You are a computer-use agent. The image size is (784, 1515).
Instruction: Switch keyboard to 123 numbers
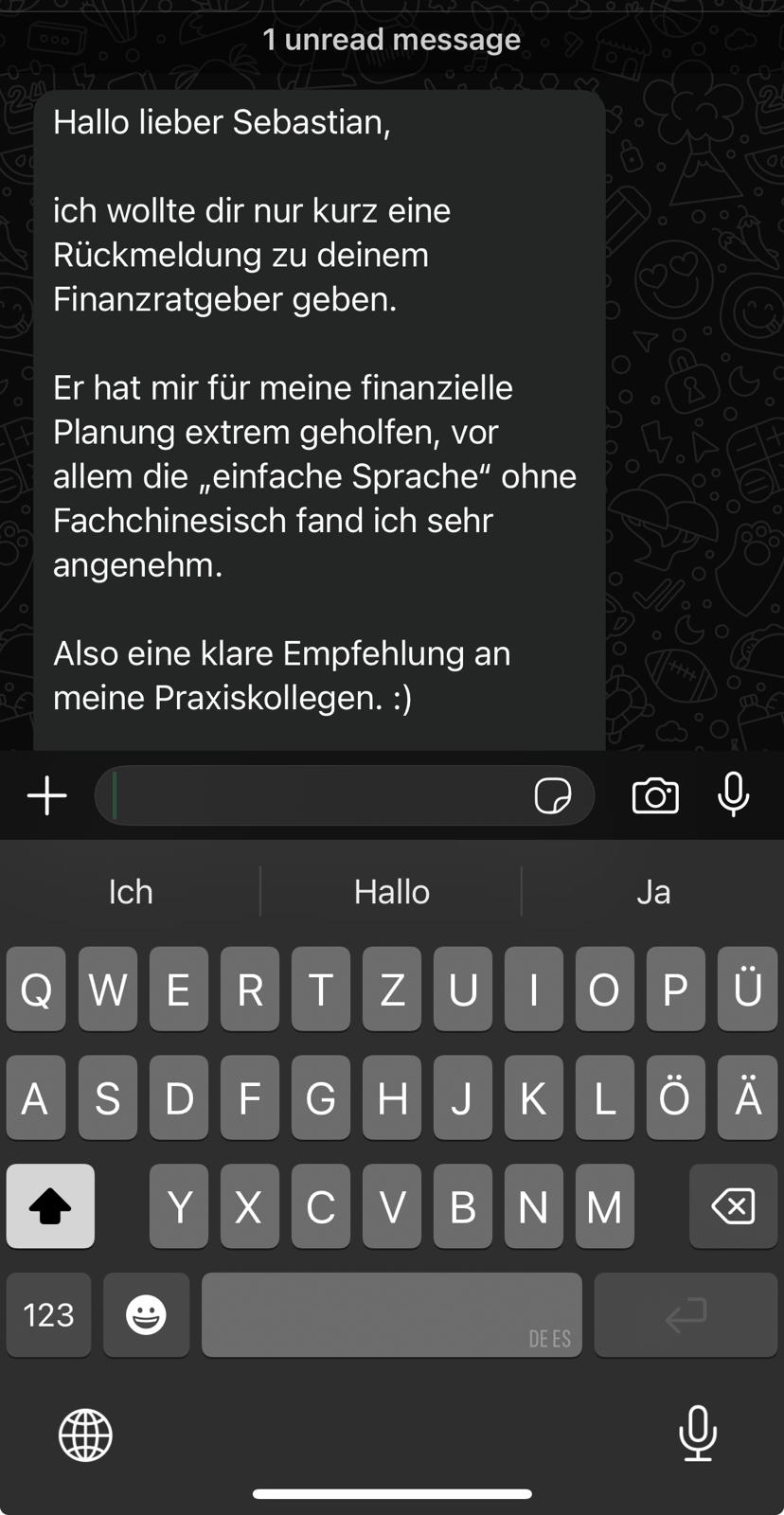point(49,1314)
